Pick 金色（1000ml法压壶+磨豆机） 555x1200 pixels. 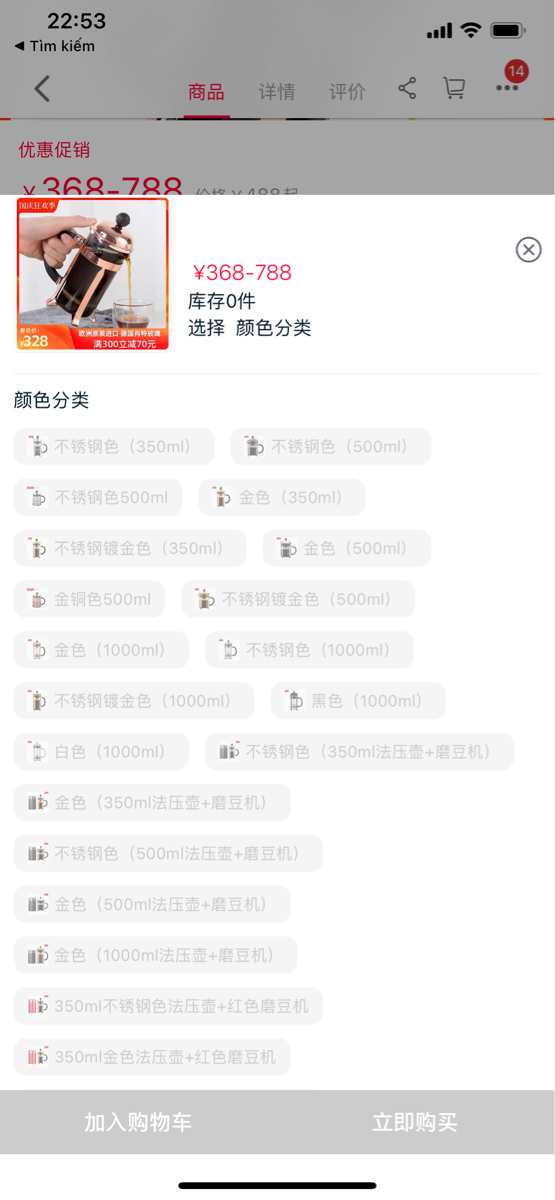[x=155, y=955]
